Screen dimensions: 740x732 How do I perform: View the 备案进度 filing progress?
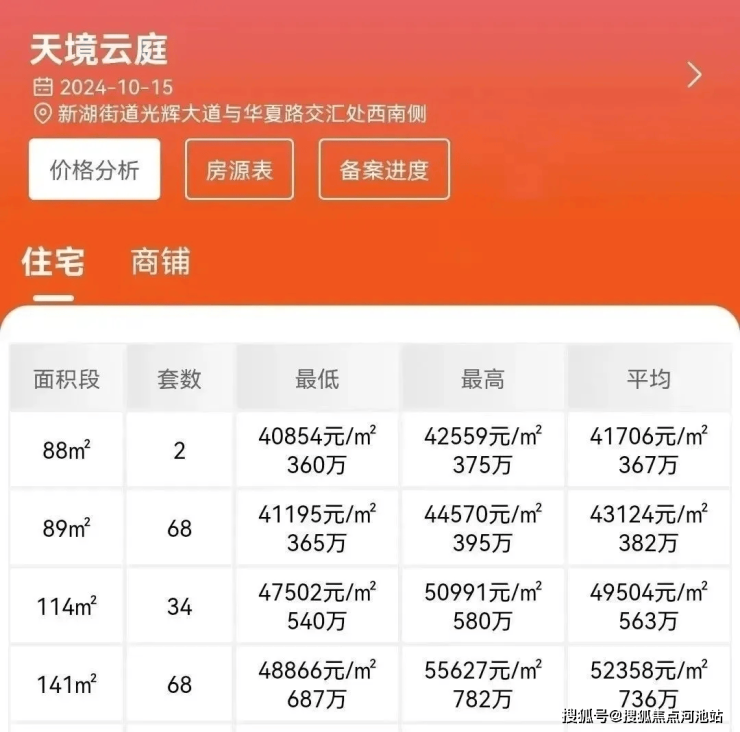tap(384, 170)
